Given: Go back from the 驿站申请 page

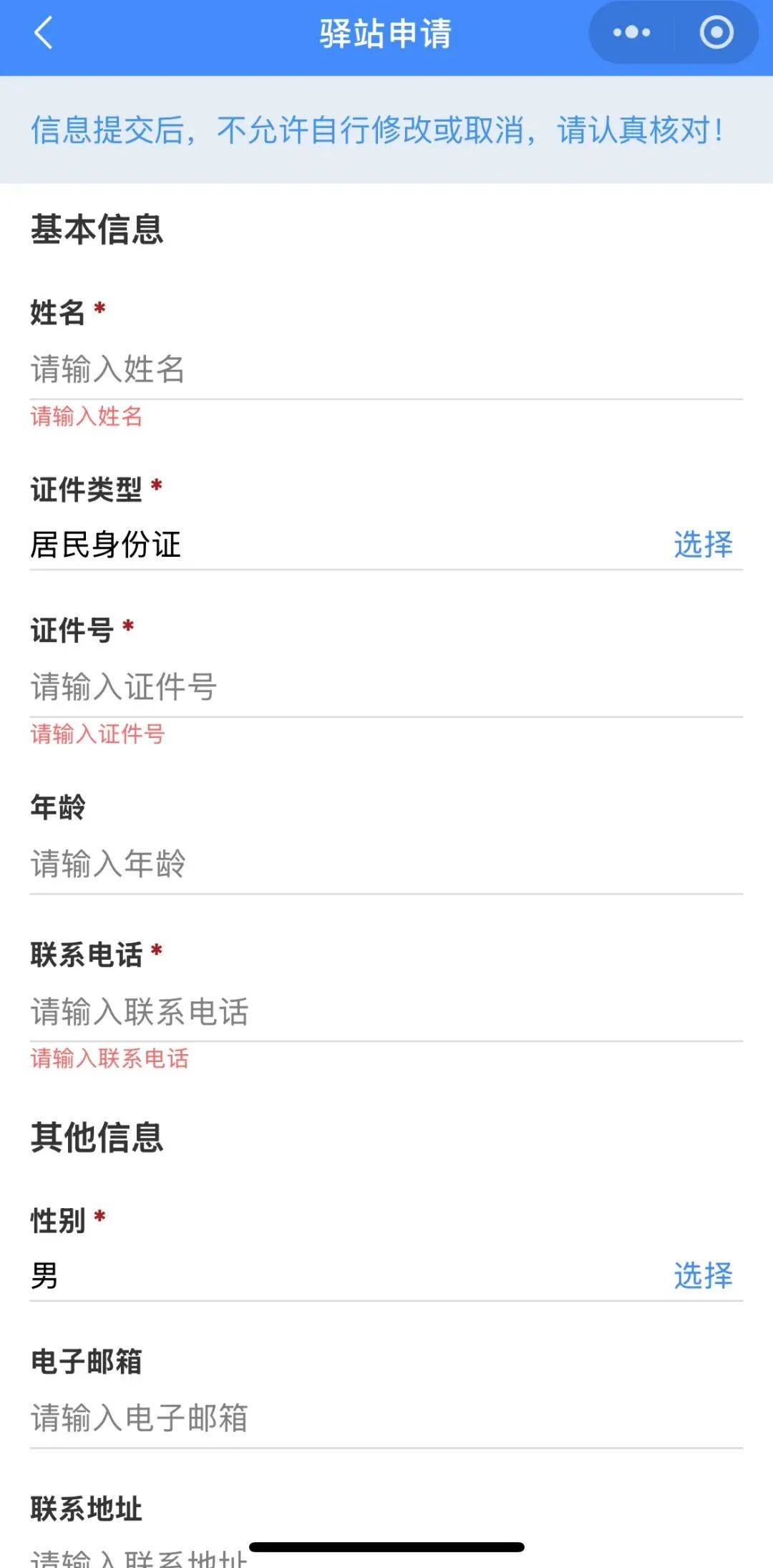Looking at the screenshot, I should [44, 33].
